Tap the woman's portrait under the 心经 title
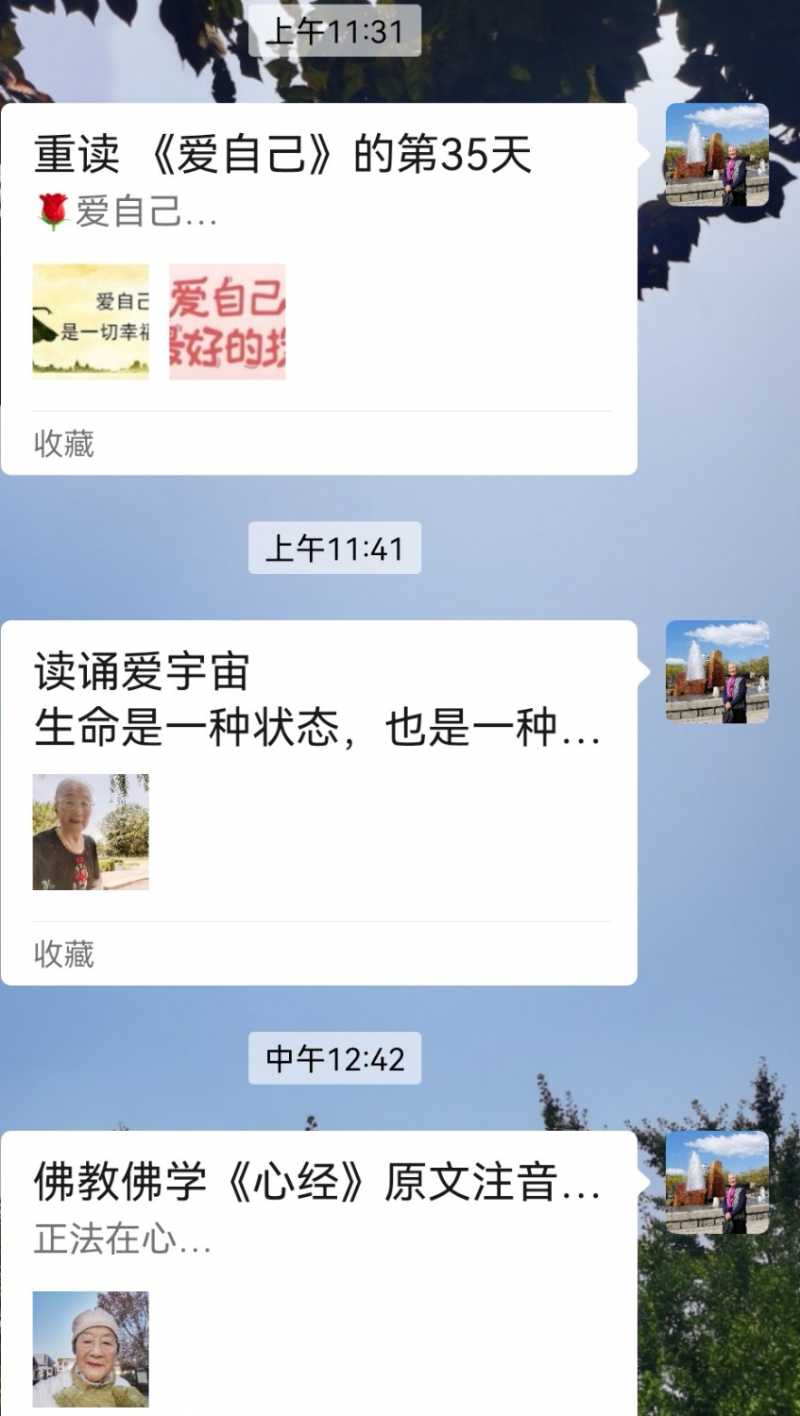Image resolution: width=800 pixels, height=1416 pixels. click(90, 1348)
